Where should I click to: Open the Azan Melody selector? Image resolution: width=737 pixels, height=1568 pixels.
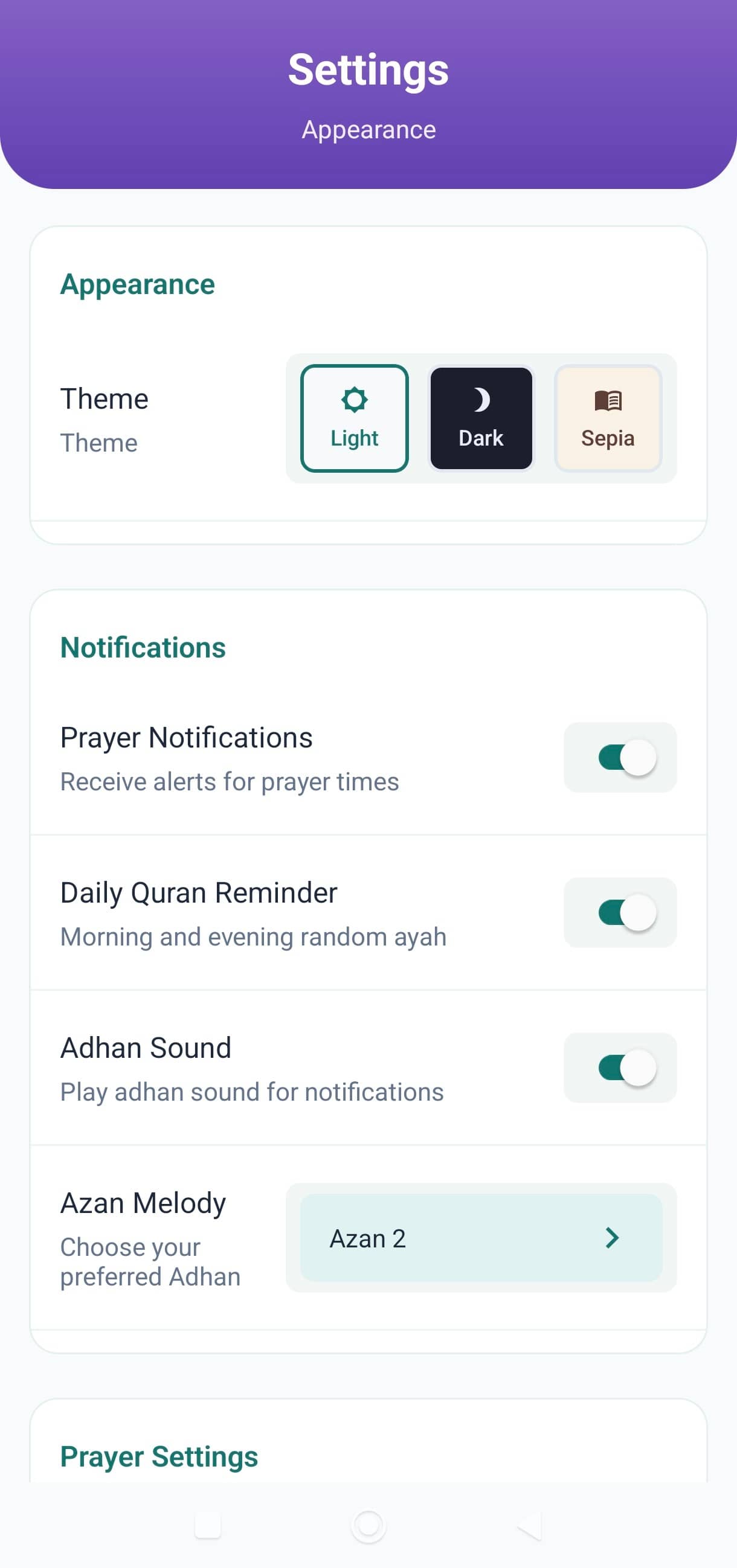tap(481, 1239)
